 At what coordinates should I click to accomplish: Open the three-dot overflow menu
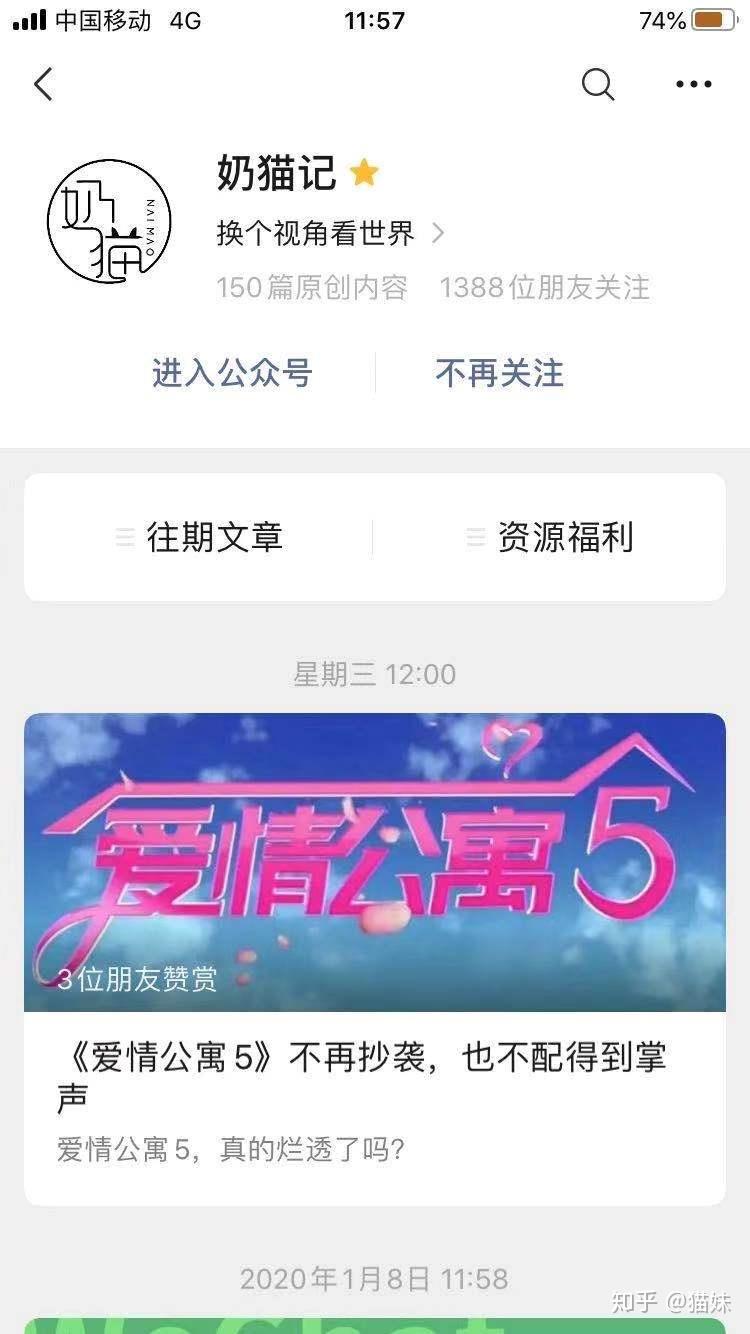coord(693,85)
